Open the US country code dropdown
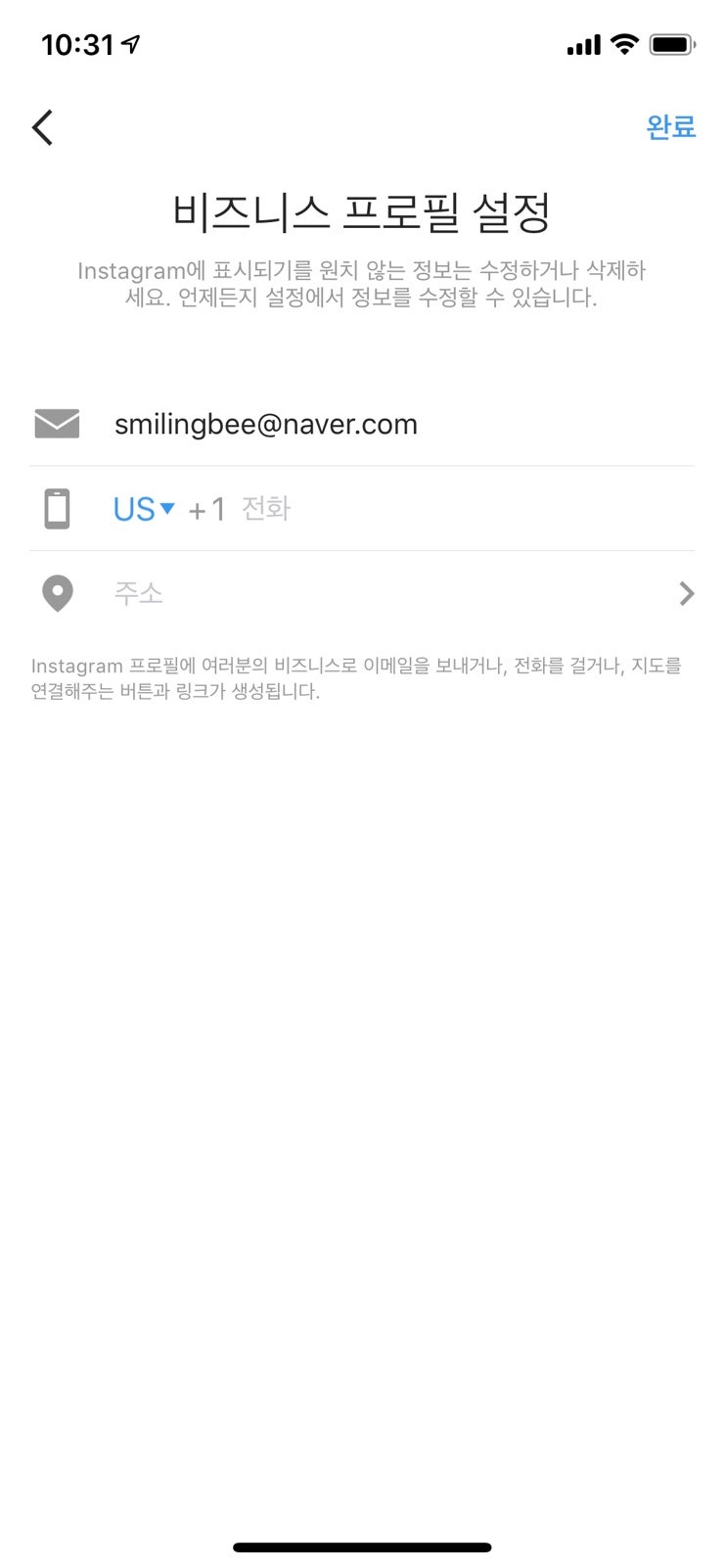Image resolution: width=724 pixels, height=1568 pixels. 143,509
